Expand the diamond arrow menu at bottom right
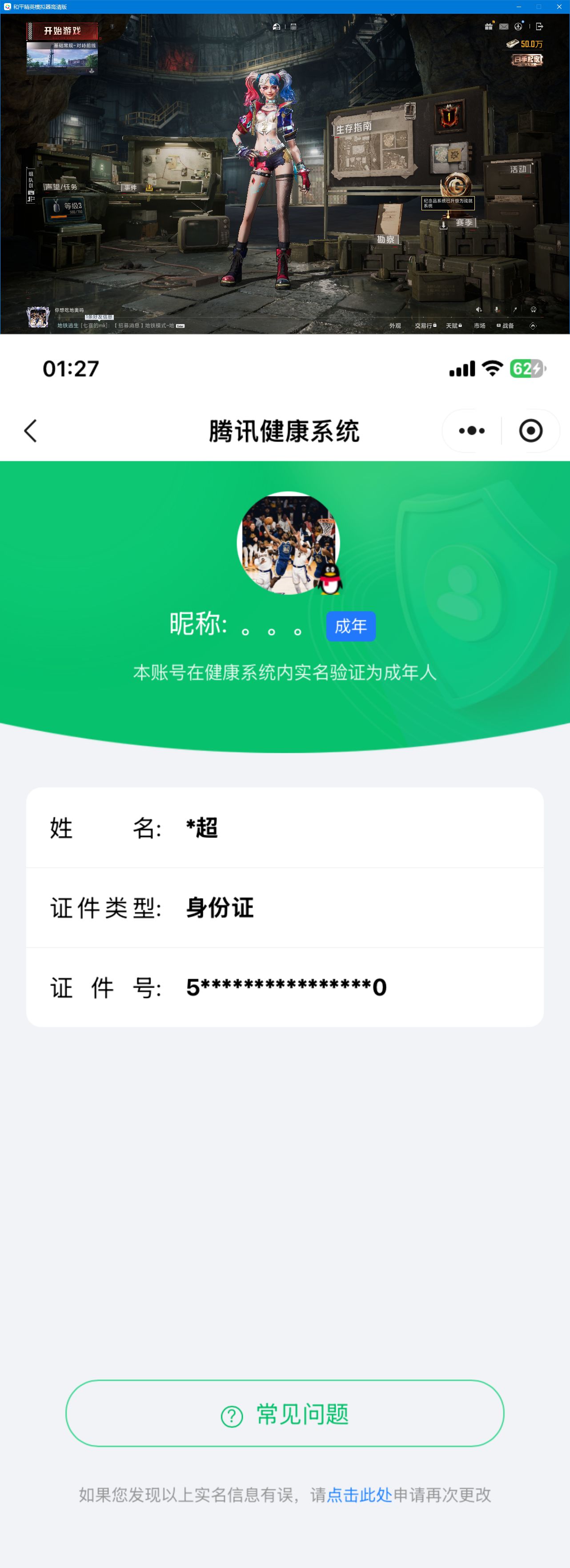Viewport: 570px width, 1568px height. click(x=532, y=326)
